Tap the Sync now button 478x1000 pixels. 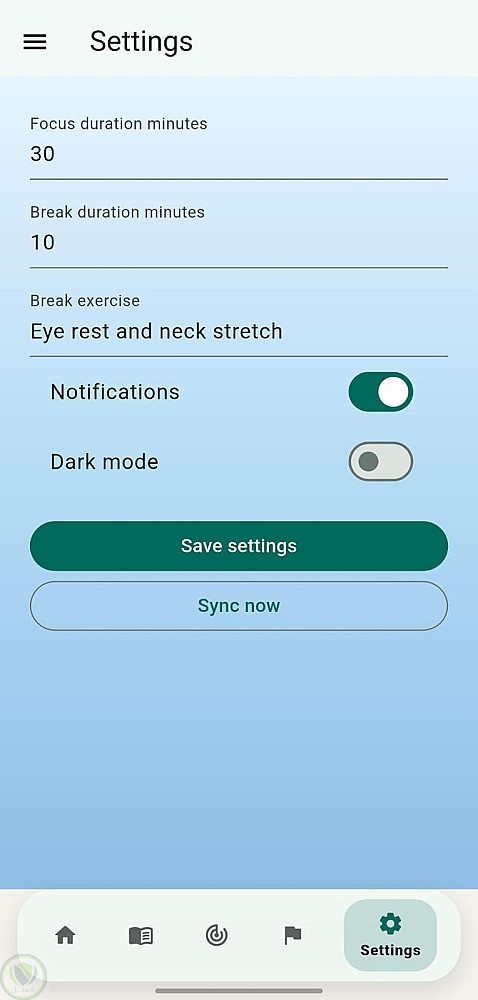coord(239,606)
